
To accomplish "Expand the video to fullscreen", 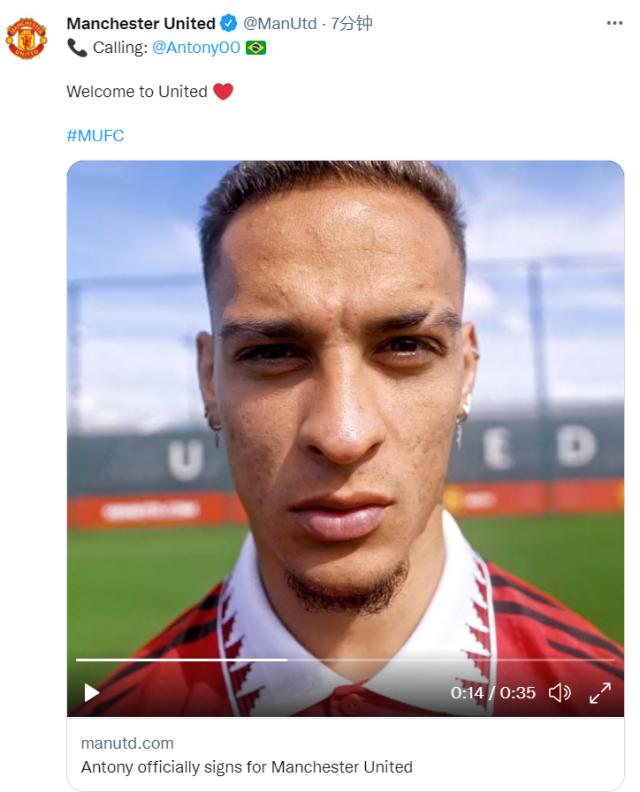I will [x=600, y=692].
